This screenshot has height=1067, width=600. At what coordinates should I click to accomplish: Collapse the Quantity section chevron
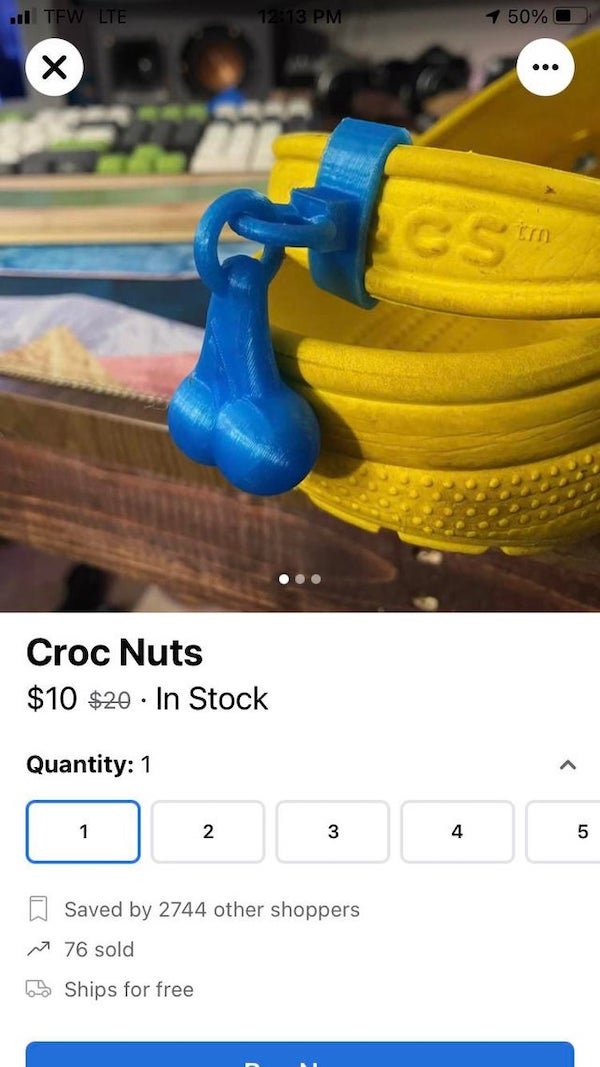[x=567, y=765]
